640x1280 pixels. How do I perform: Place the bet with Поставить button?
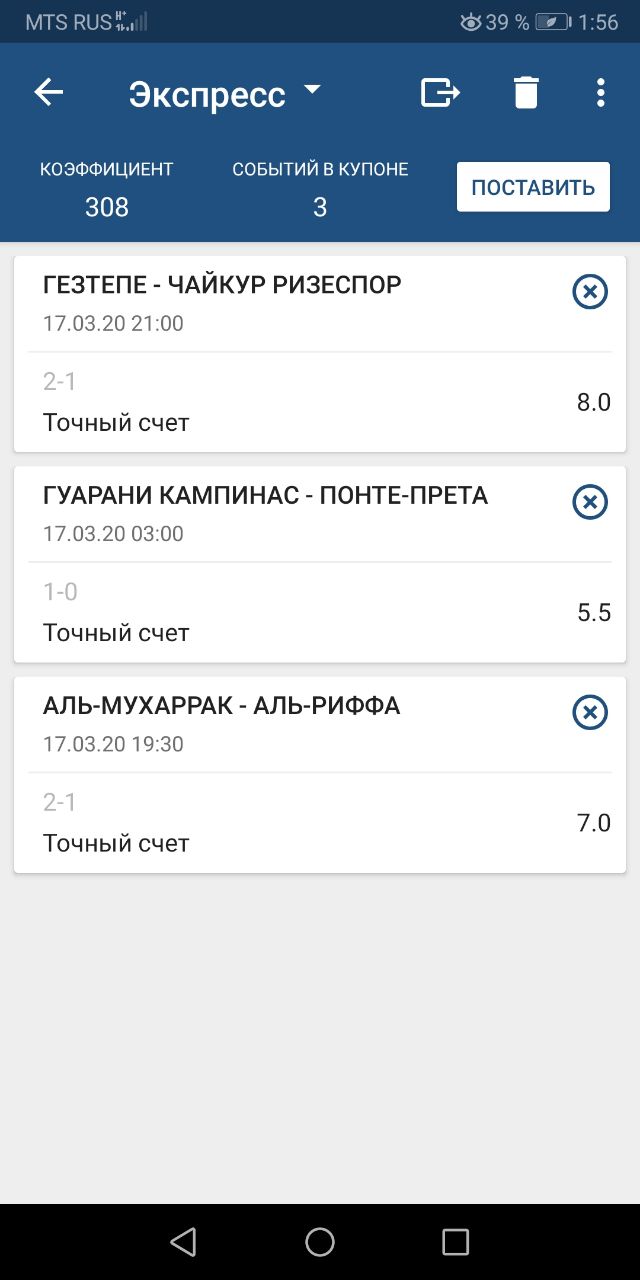(533, 187)
